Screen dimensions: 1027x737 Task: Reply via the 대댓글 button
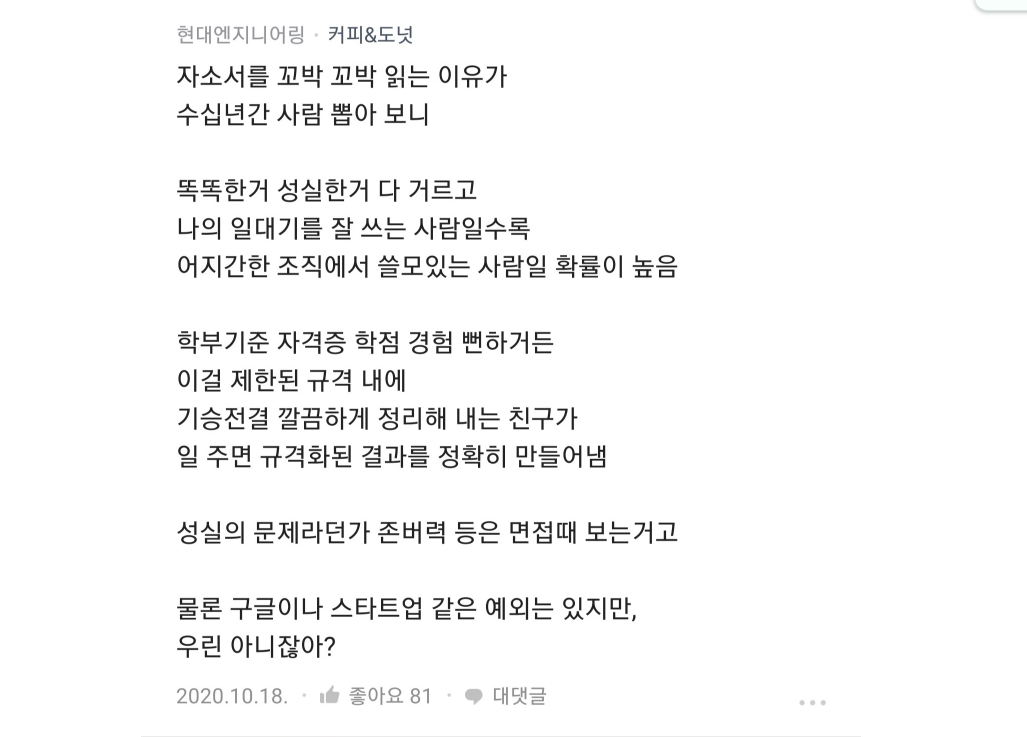(507, 696)
